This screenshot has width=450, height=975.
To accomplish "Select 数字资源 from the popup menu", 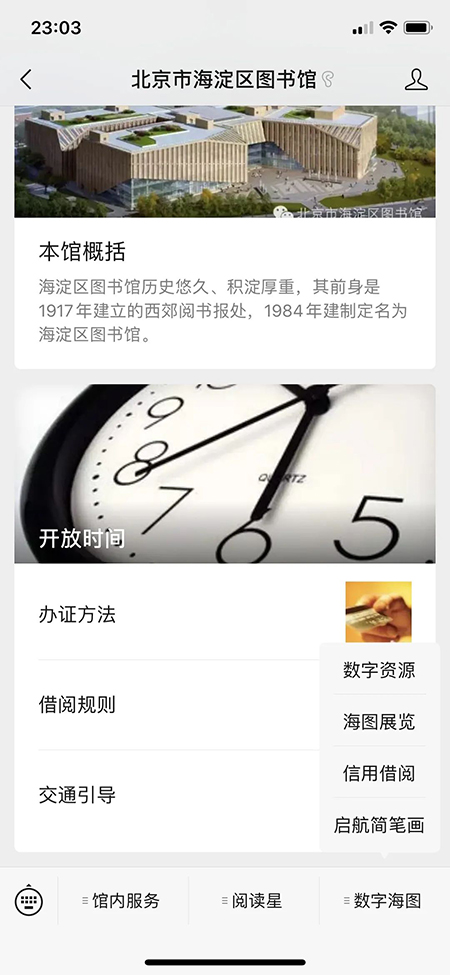I will [379, 670].
